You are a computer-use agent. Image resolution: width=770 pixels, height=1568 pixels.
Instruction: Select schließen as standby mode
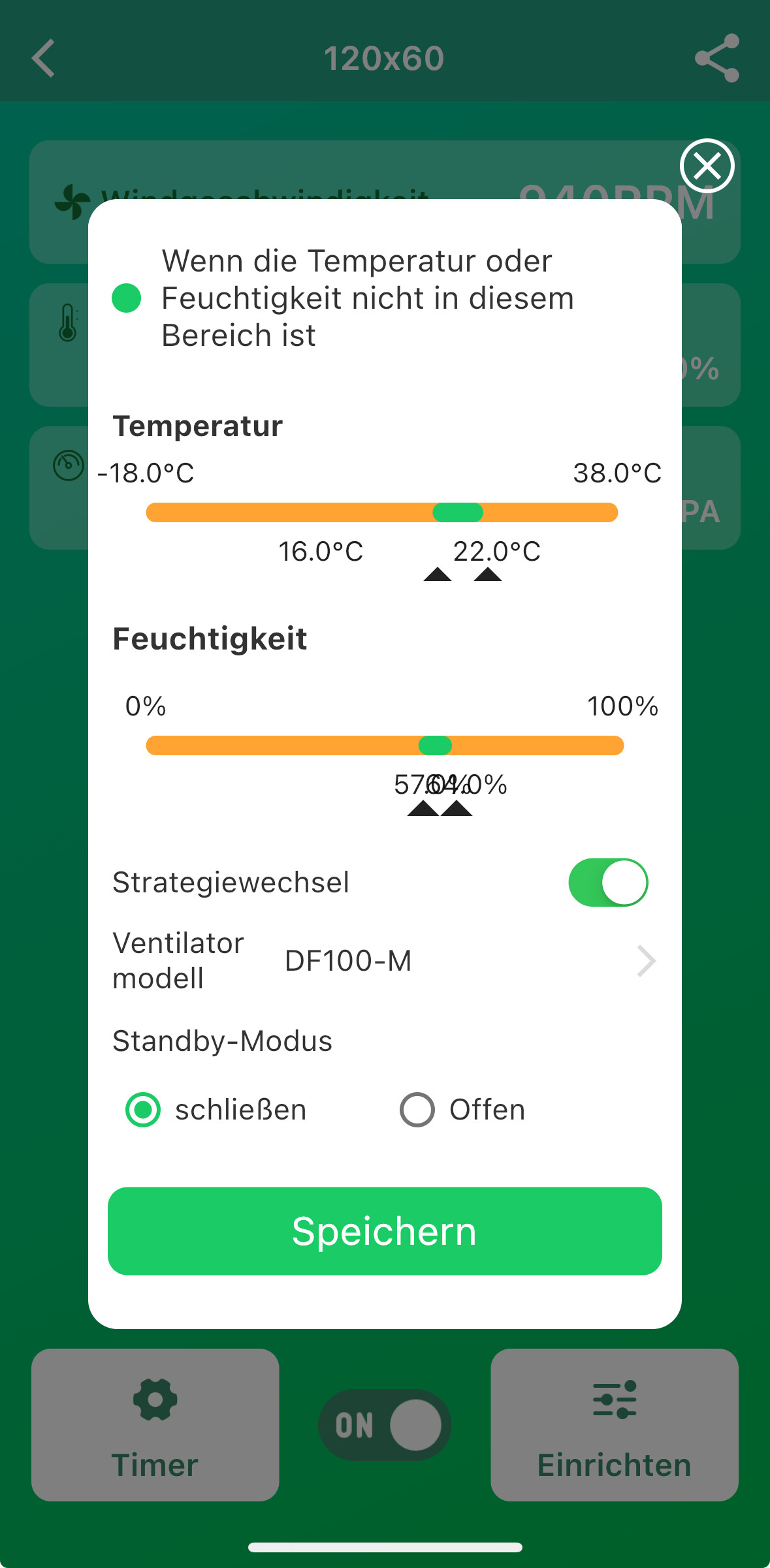pos(143,1110)
